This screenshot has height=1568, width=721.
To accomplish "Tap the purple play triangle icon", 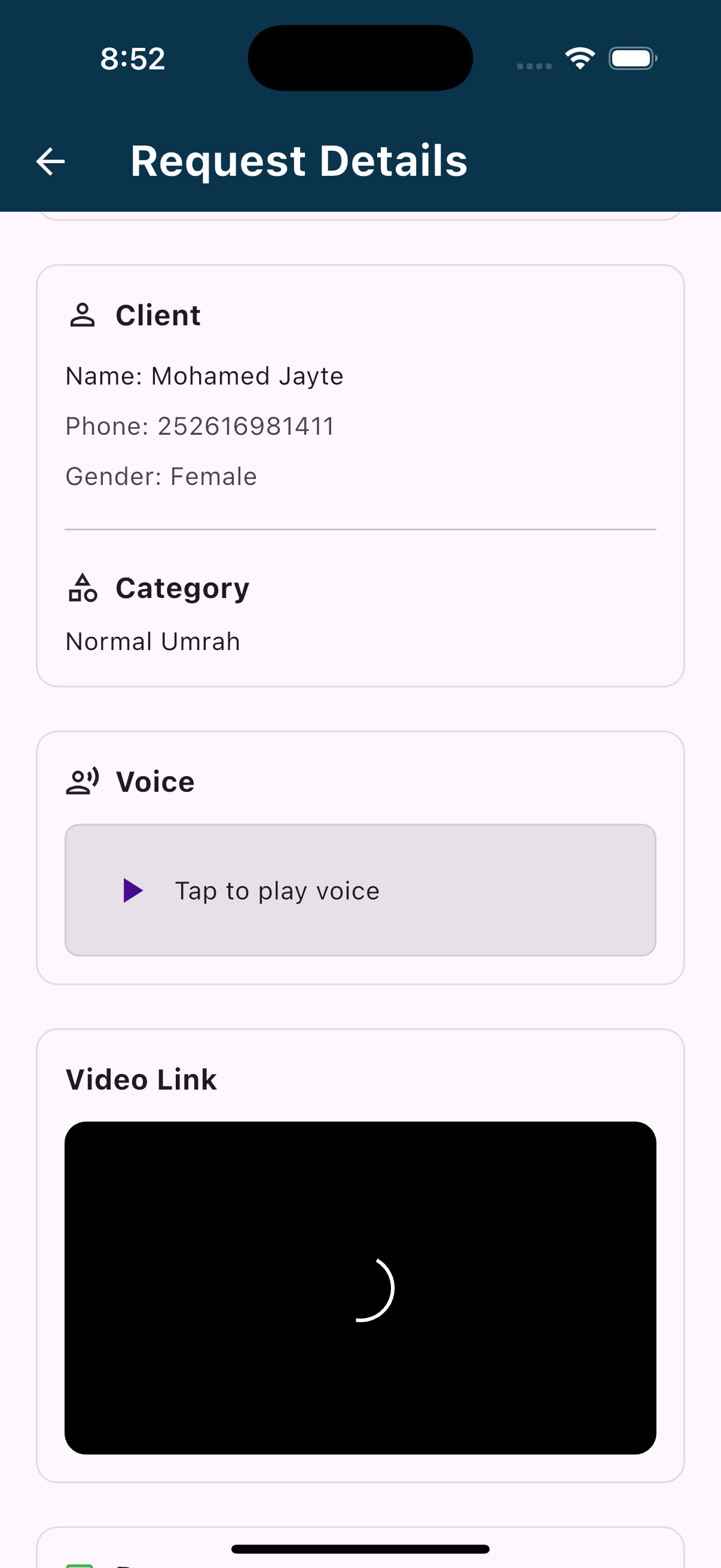I will [134, 890].
